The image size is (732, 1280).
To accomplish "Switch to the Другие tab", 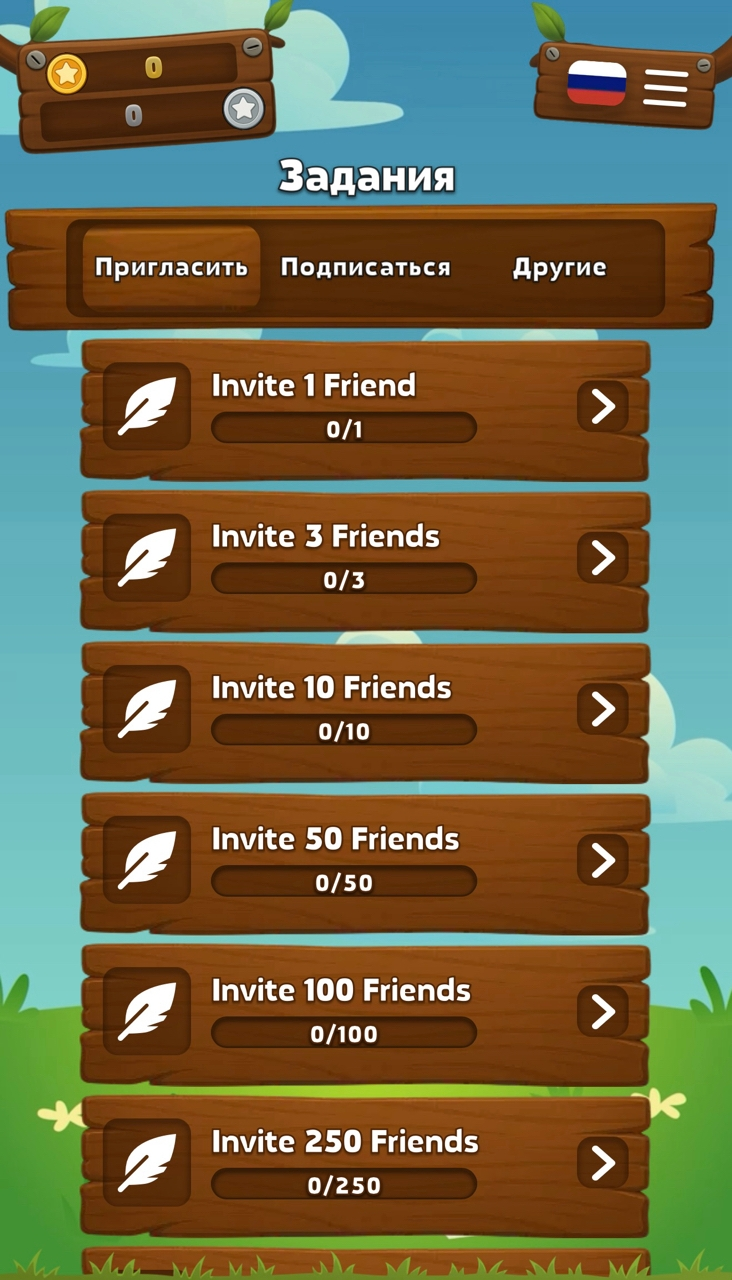I will pyautogui.click(x=559, y=268).
